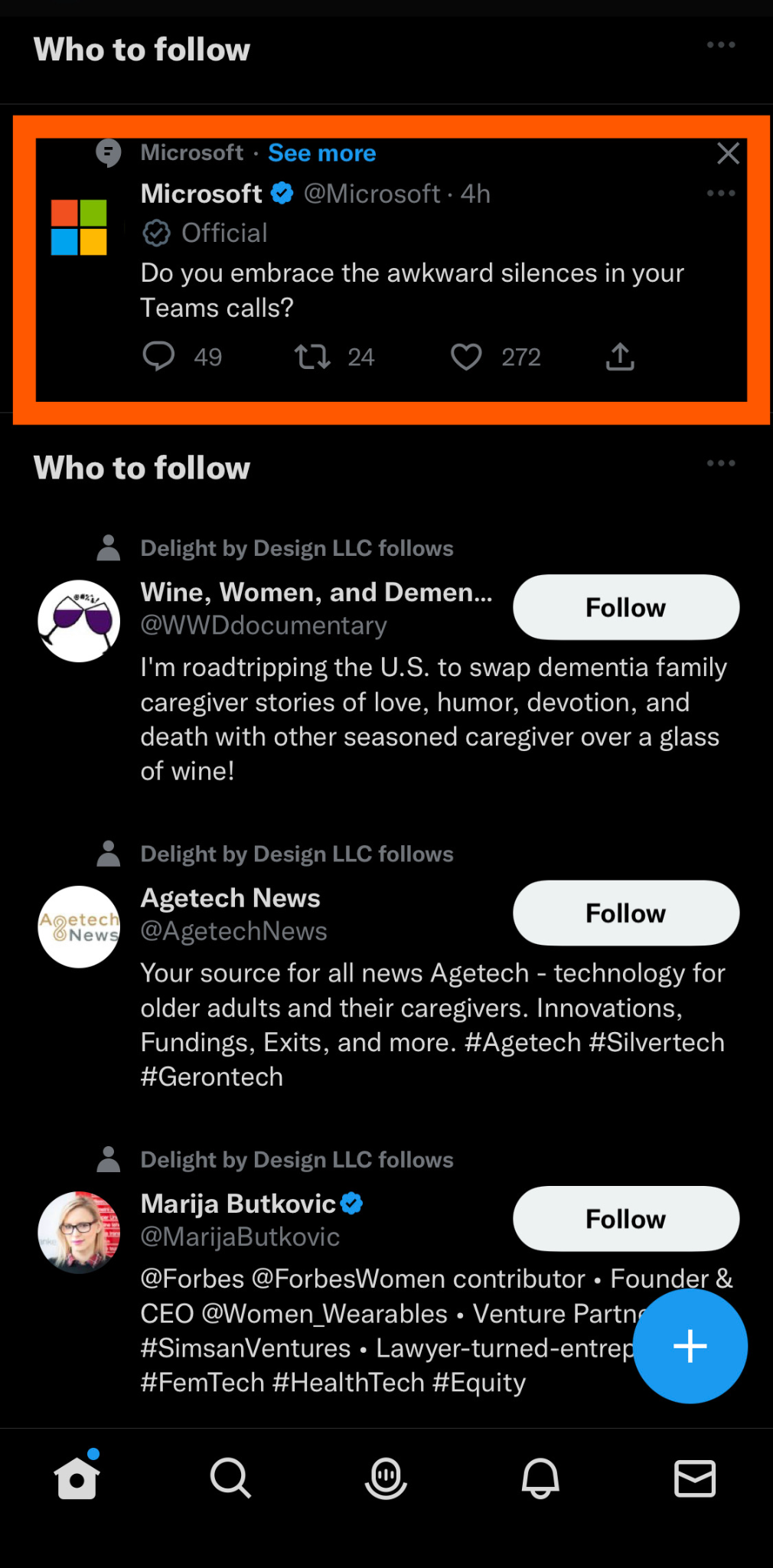Open options menu on the Microsoft tweet
The width and height of the screenshot is (773, 1568).
[x=720, y=193]
